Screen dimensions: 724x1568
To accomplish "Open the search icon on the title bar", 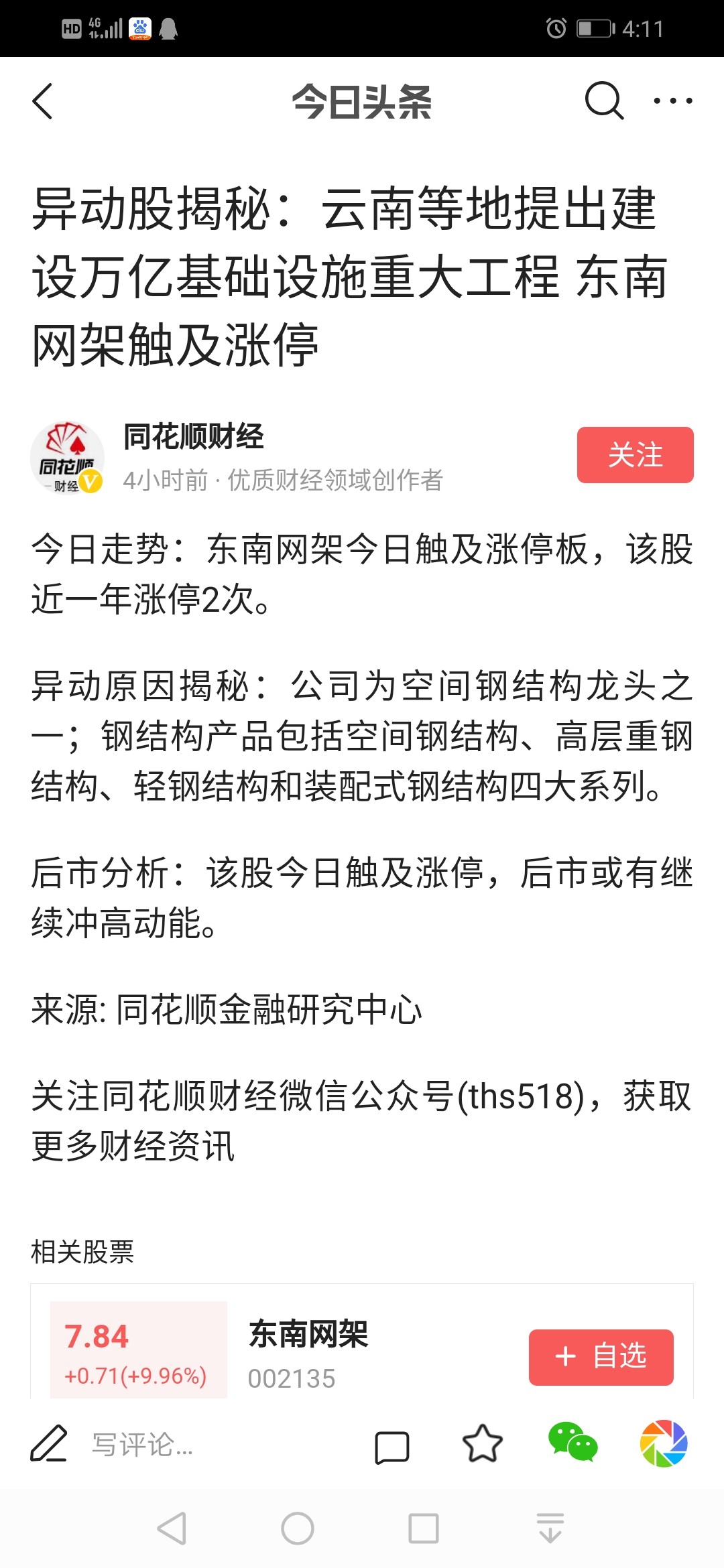I will click(603, 101).
